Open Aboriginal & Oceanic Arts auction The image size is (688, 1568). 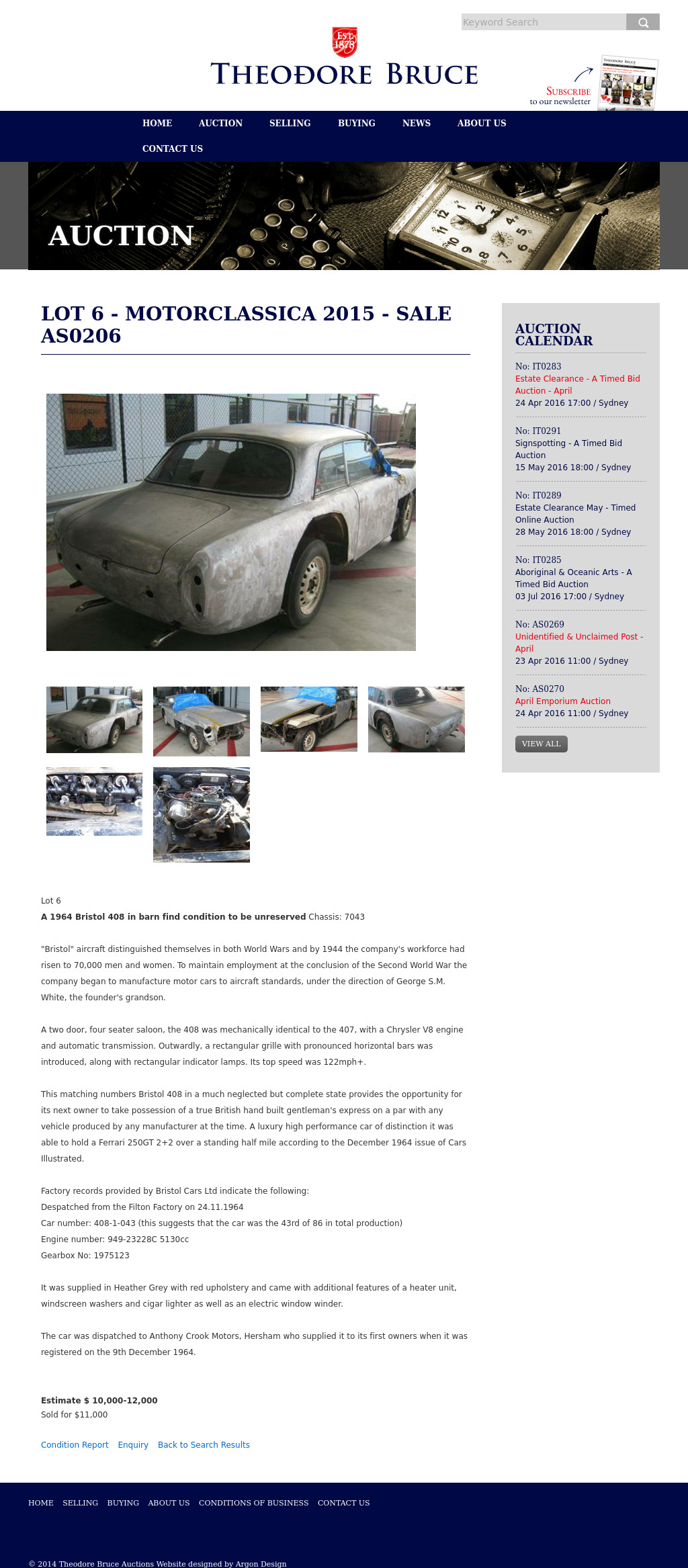pos(573,578)
